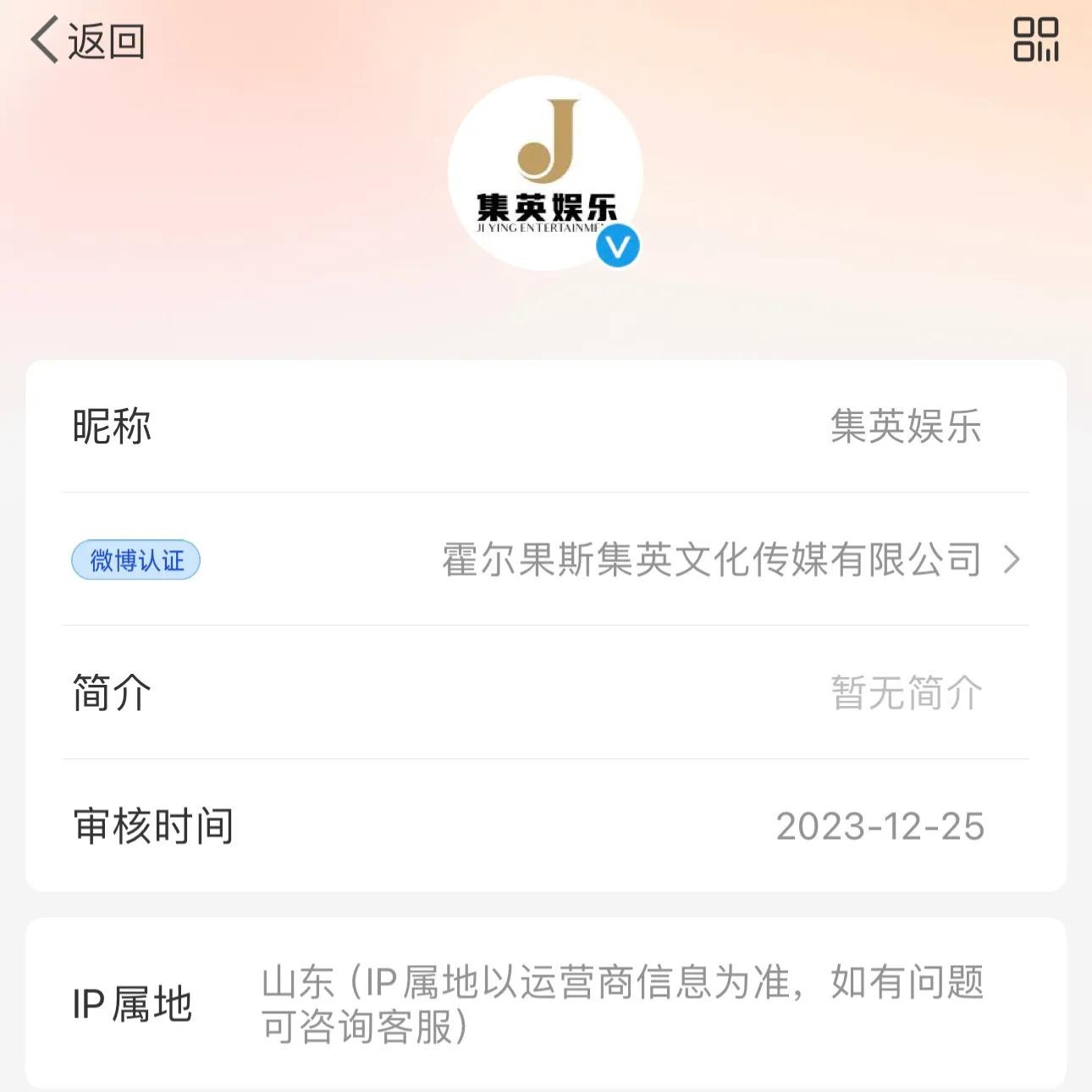
Task: Open the QR code icon
Action: click(x=1035, y=40)
